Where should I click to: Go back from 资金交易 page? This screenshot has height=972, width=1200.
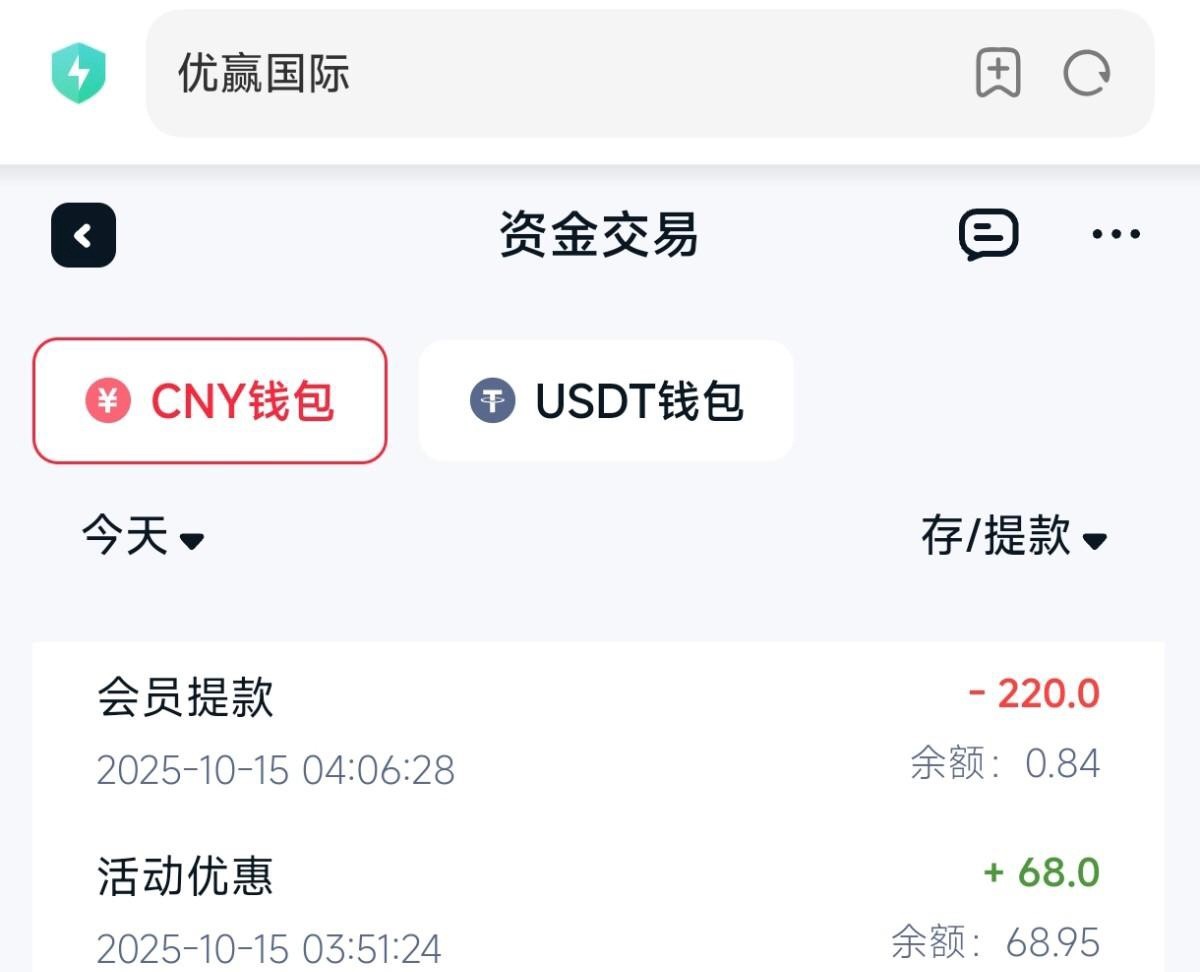84,235
